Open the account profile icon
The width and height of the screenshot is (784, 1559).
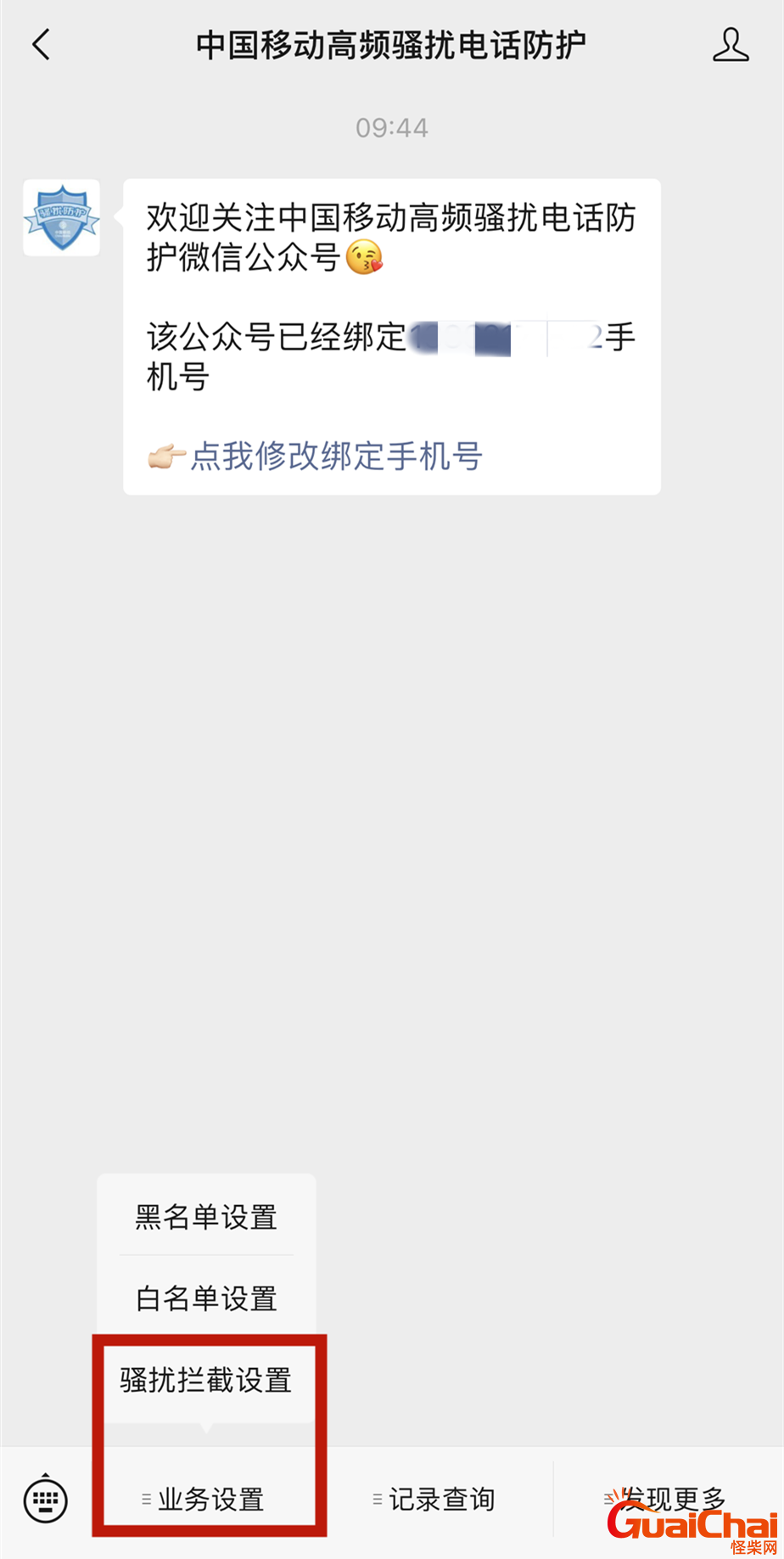[730, 45]
